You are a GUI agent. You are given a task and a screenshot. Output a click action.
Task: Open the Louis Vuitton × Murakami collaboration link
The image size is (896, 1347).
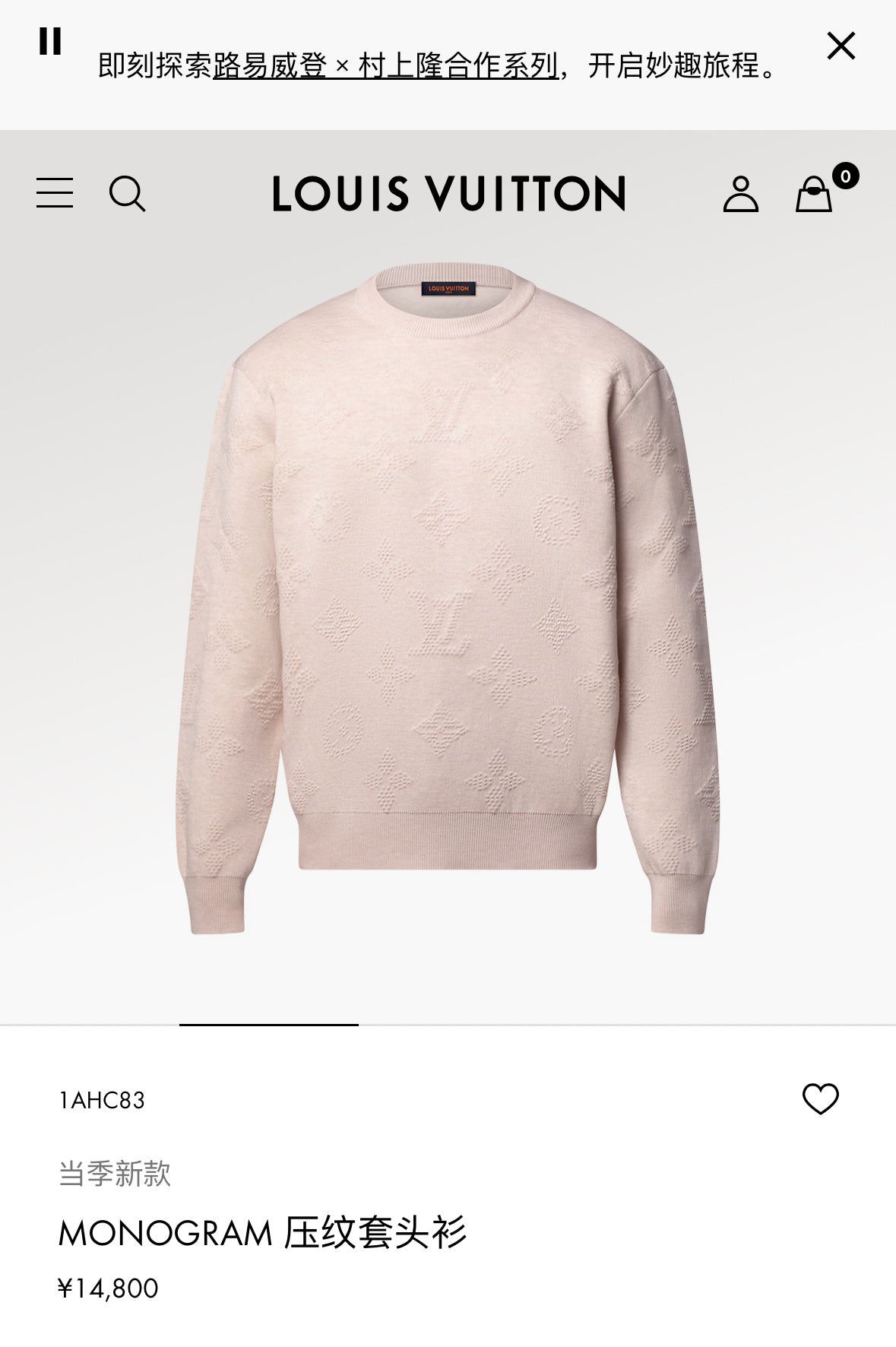click(x=386, y=66)
